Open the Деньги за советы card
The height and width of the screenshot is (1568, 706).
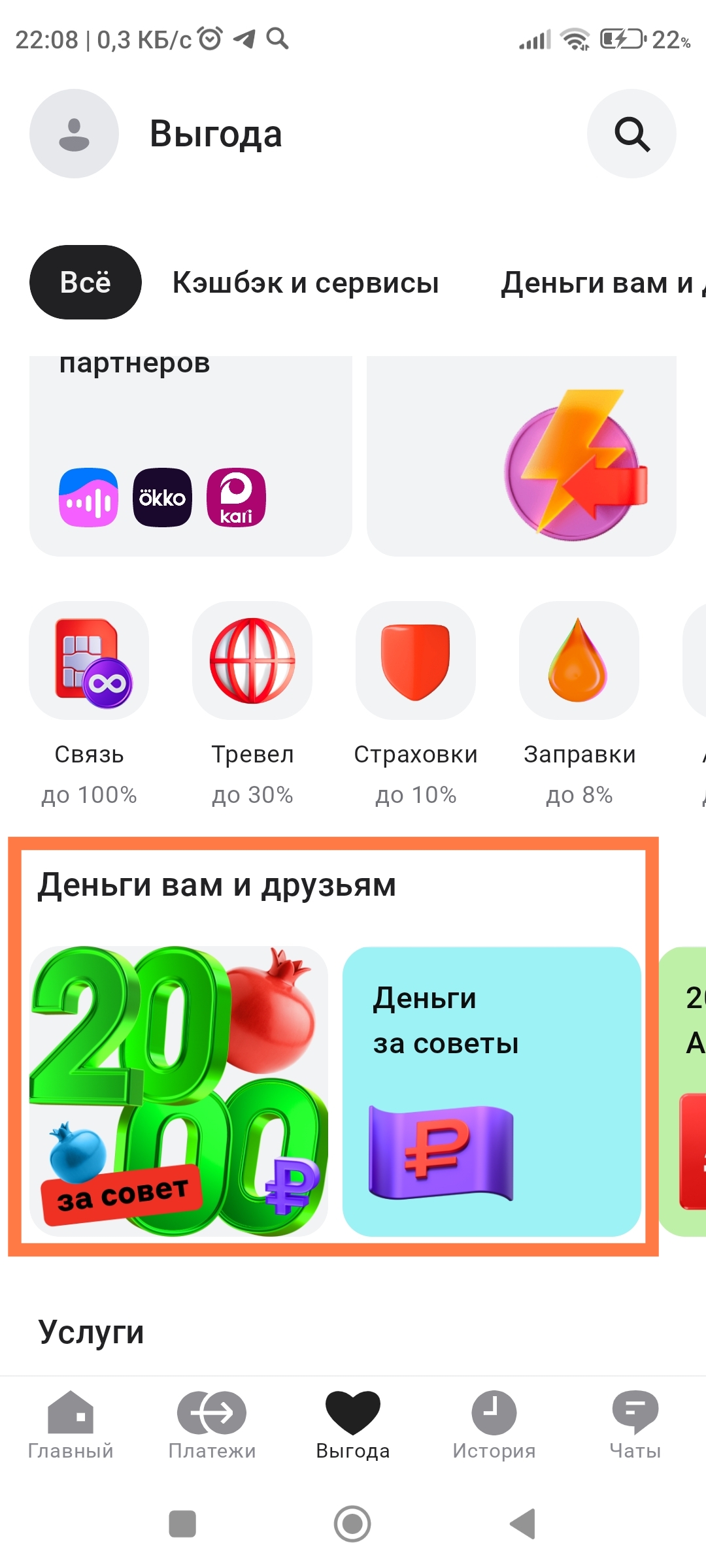pyautogui.click(x=491, y=1091)
